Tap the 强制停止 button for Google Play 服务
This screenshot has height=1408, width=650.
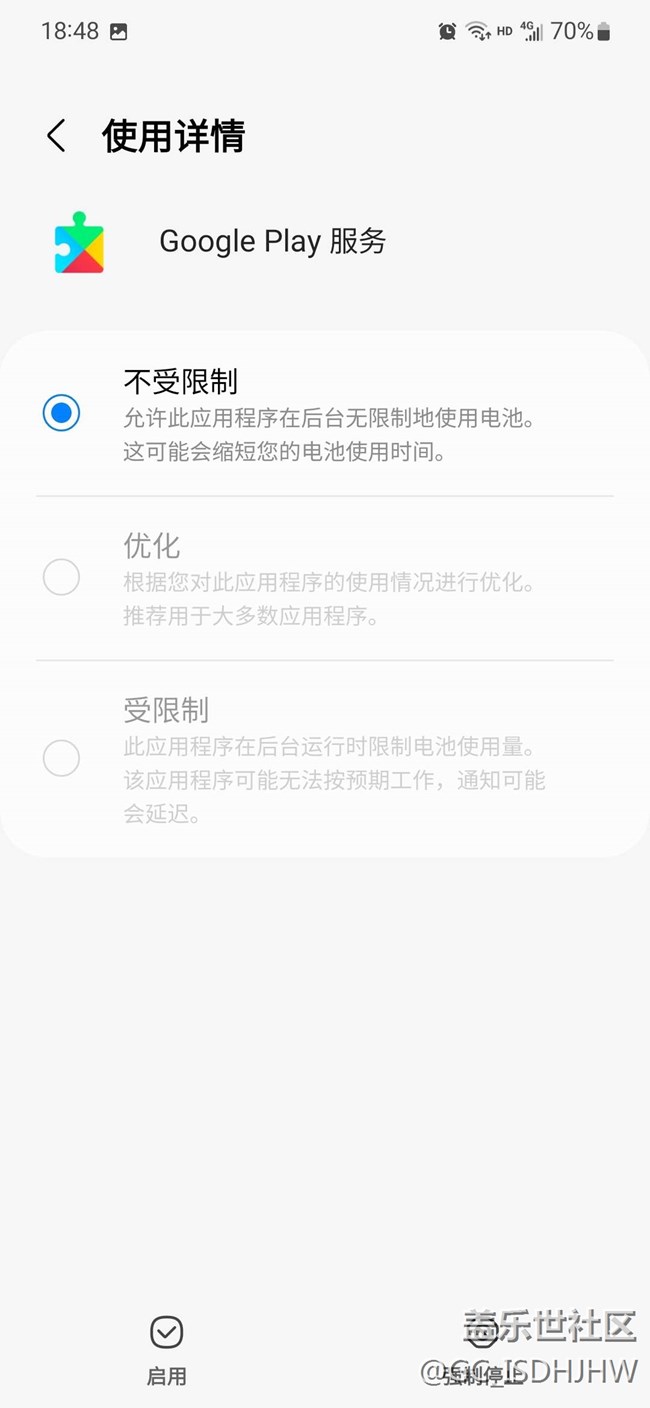482,1350
